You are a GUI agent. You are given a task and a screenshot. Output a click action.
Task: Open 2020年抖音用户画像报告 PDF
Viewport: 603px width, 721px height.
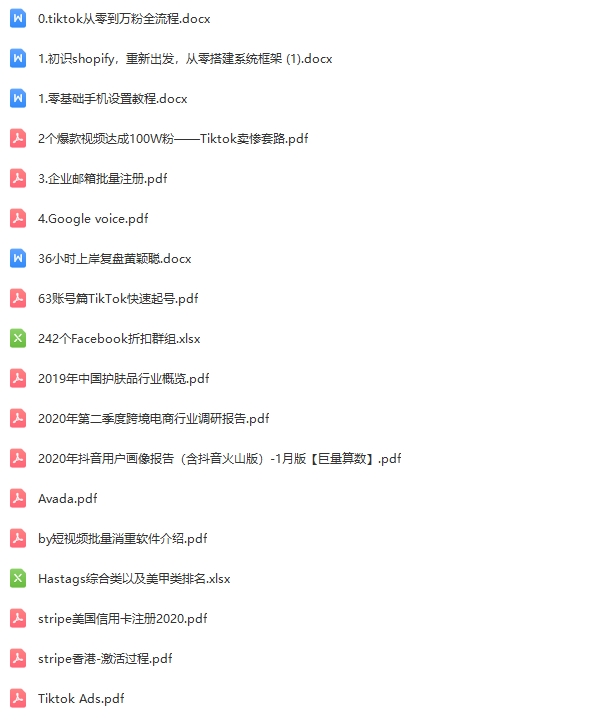[x=219, y=459]
